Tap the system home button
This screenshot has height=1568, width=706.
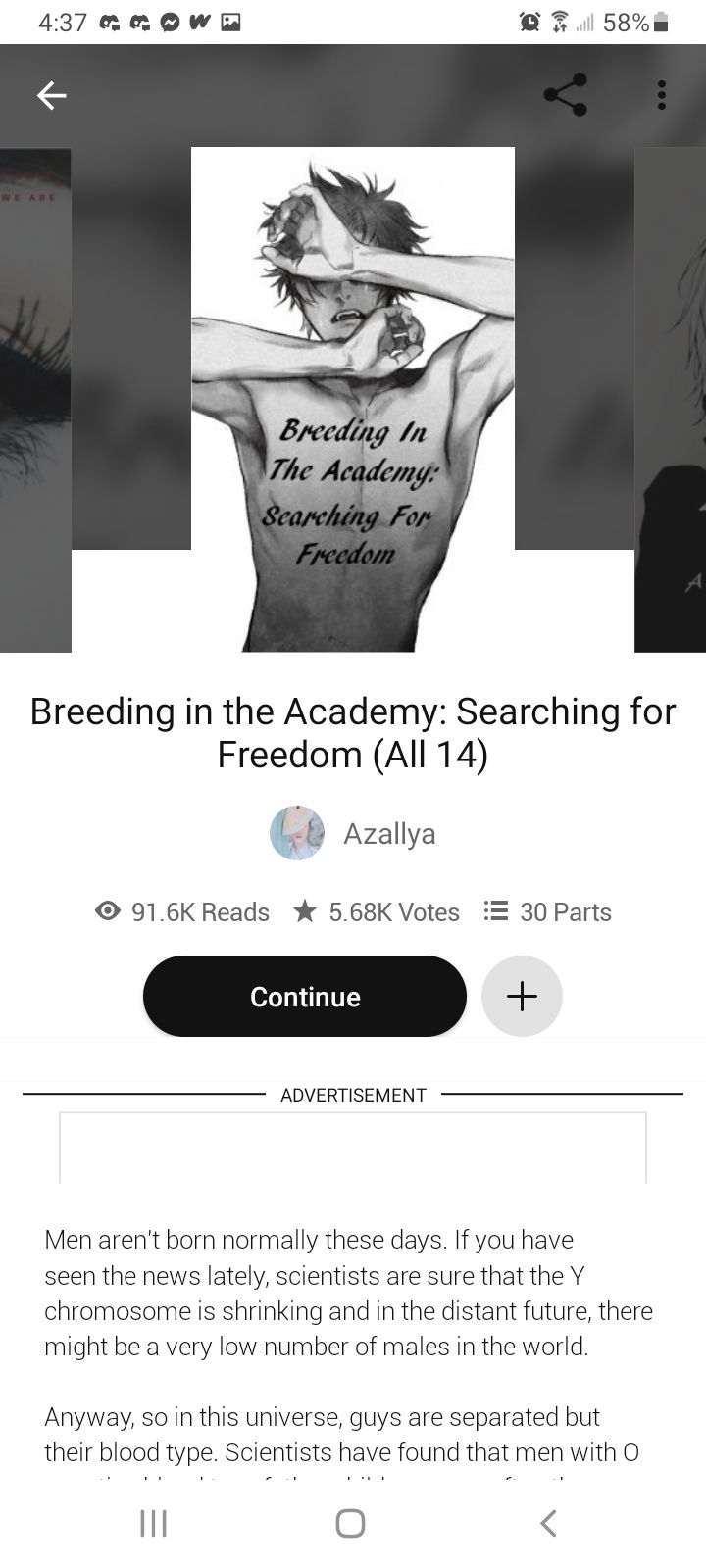pos(351,1523)
